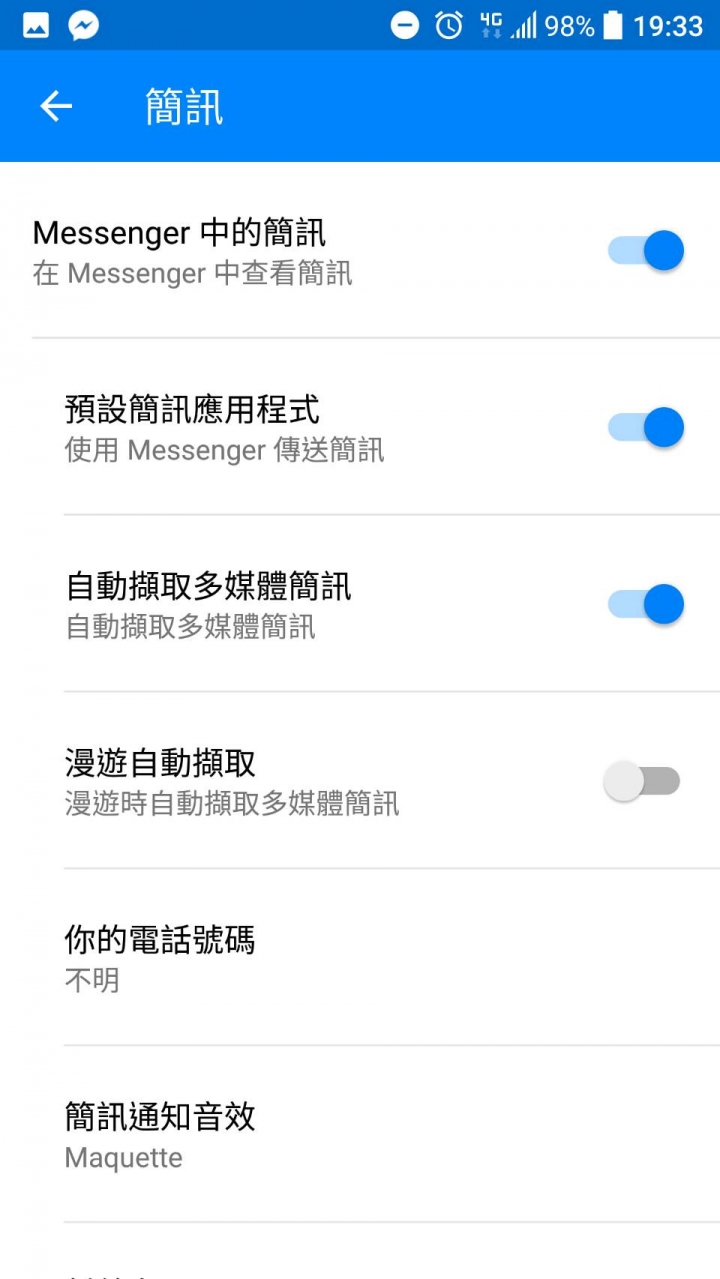Viewport: 720px width, 1279px height.
Task: Toggle off Messenger 中的簡訊 switch
Action: click(x=646, y=251)
